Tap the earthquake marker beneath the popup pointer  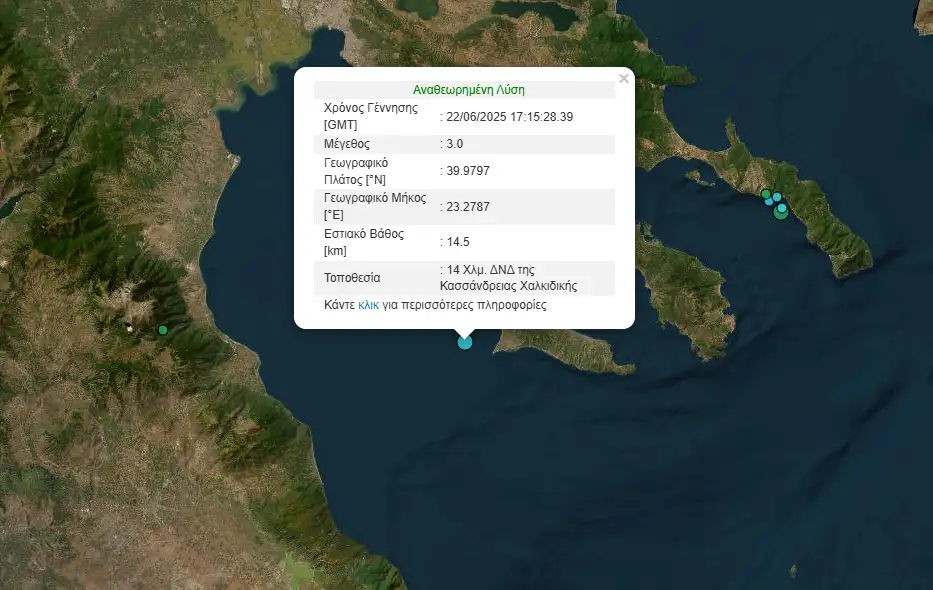[465, 342]
